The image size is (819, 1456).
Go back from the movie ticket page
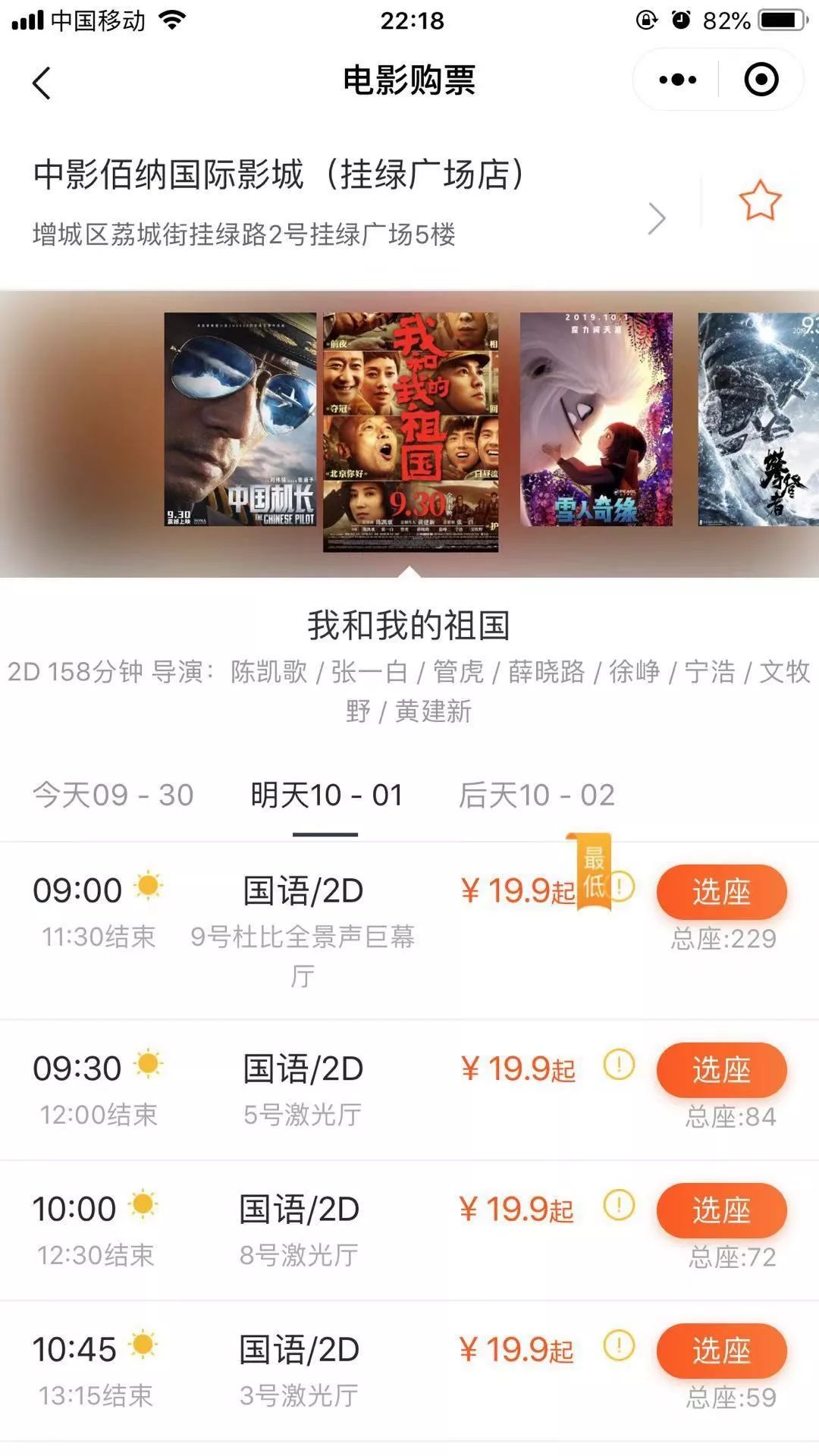(x=42, y=82)
